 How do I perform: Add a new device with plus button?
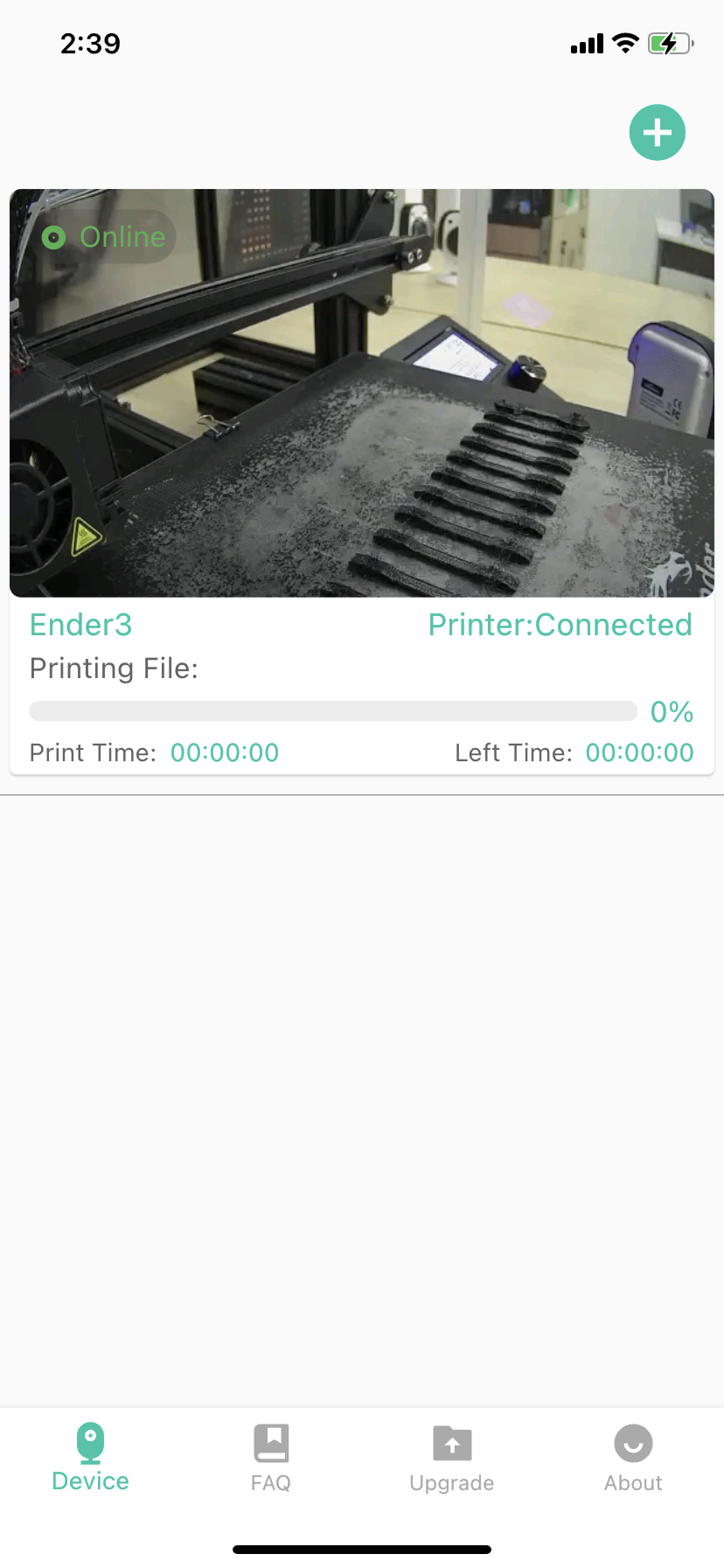[657, 133]
